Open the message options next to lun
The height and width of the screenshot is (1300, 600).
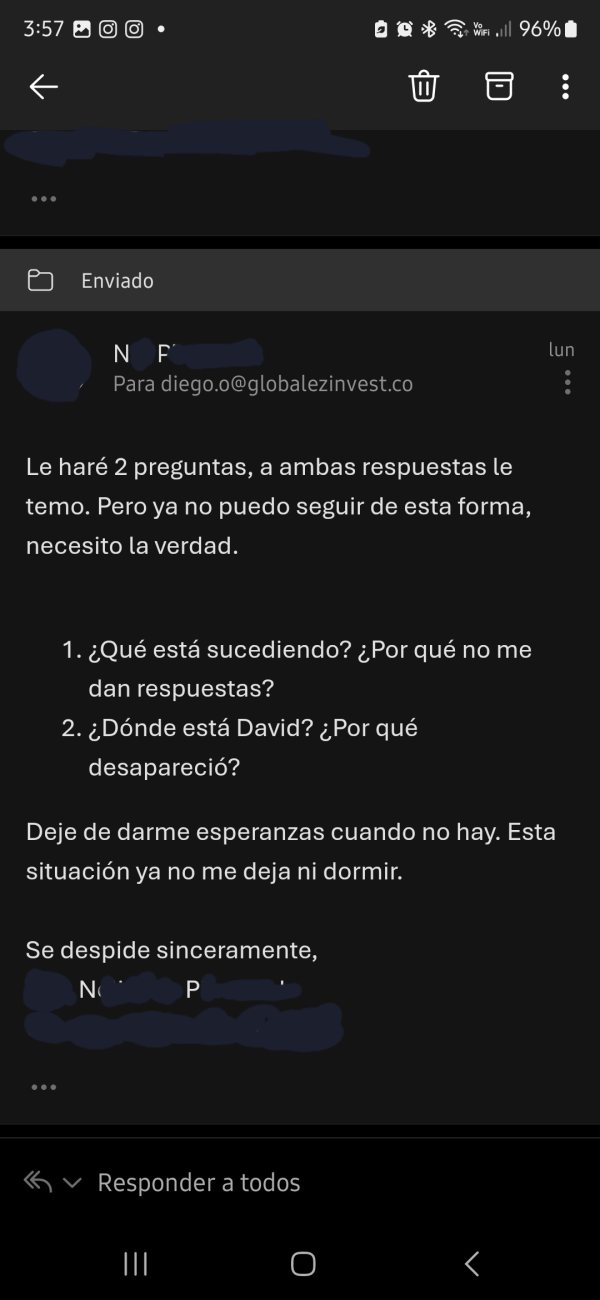tap(567, 382)
